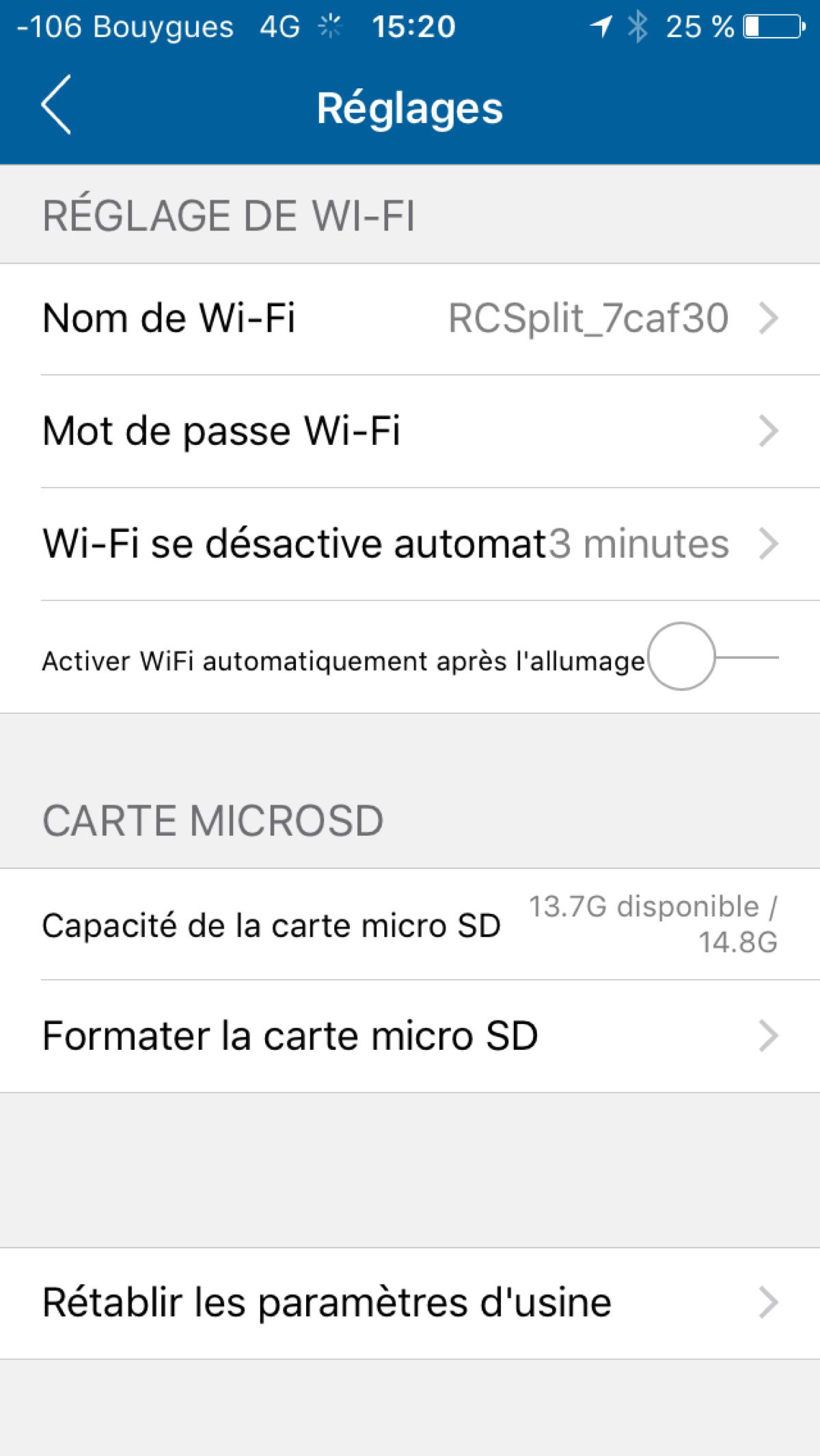Select Rétablir les paramètres d'usine

(x=410, y=1303)
